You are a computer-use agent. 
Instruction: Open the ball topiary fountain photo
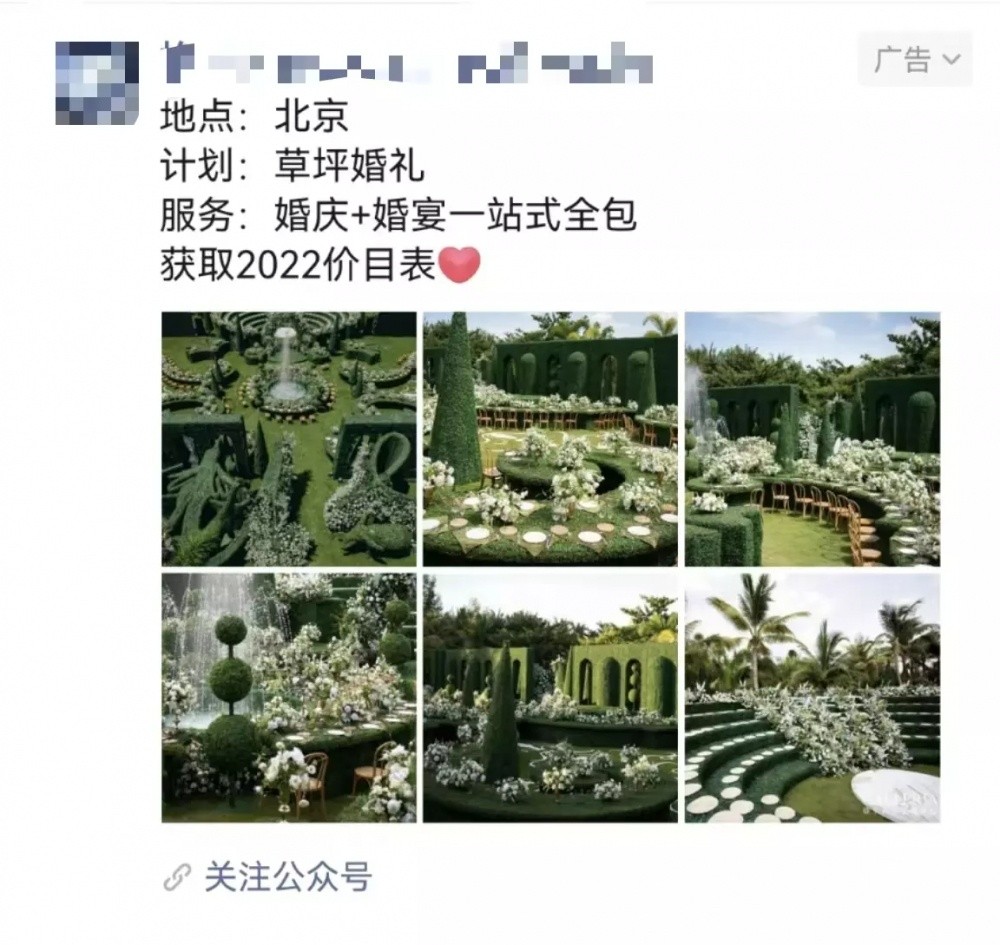coord(289,697)
